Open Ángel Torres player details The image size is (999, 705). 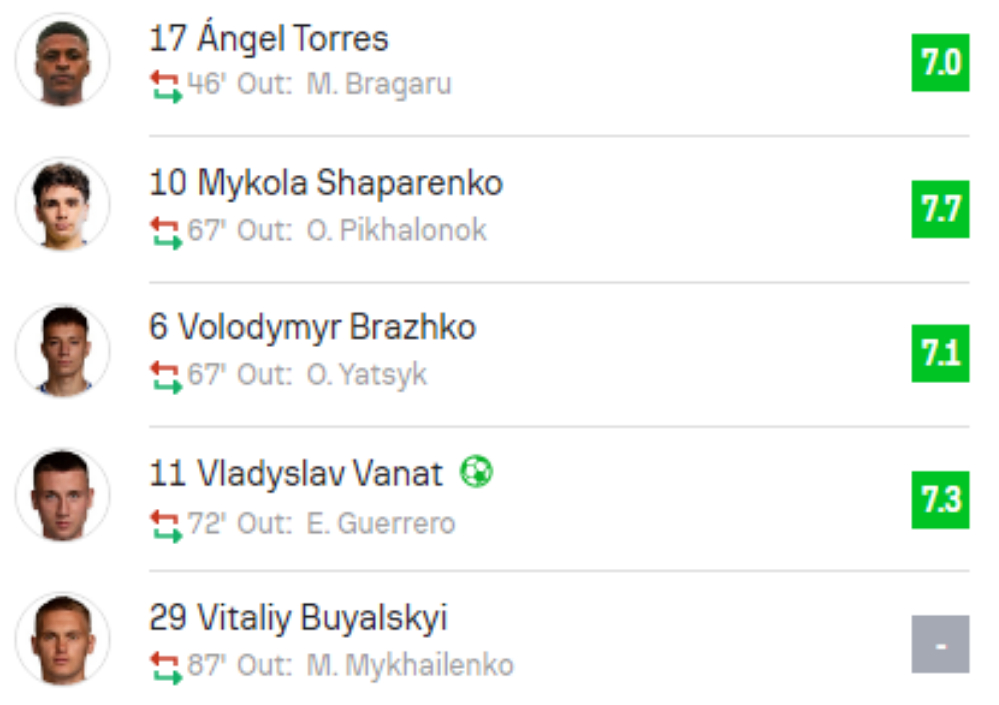pyautogui.click(x=269, y=40)
